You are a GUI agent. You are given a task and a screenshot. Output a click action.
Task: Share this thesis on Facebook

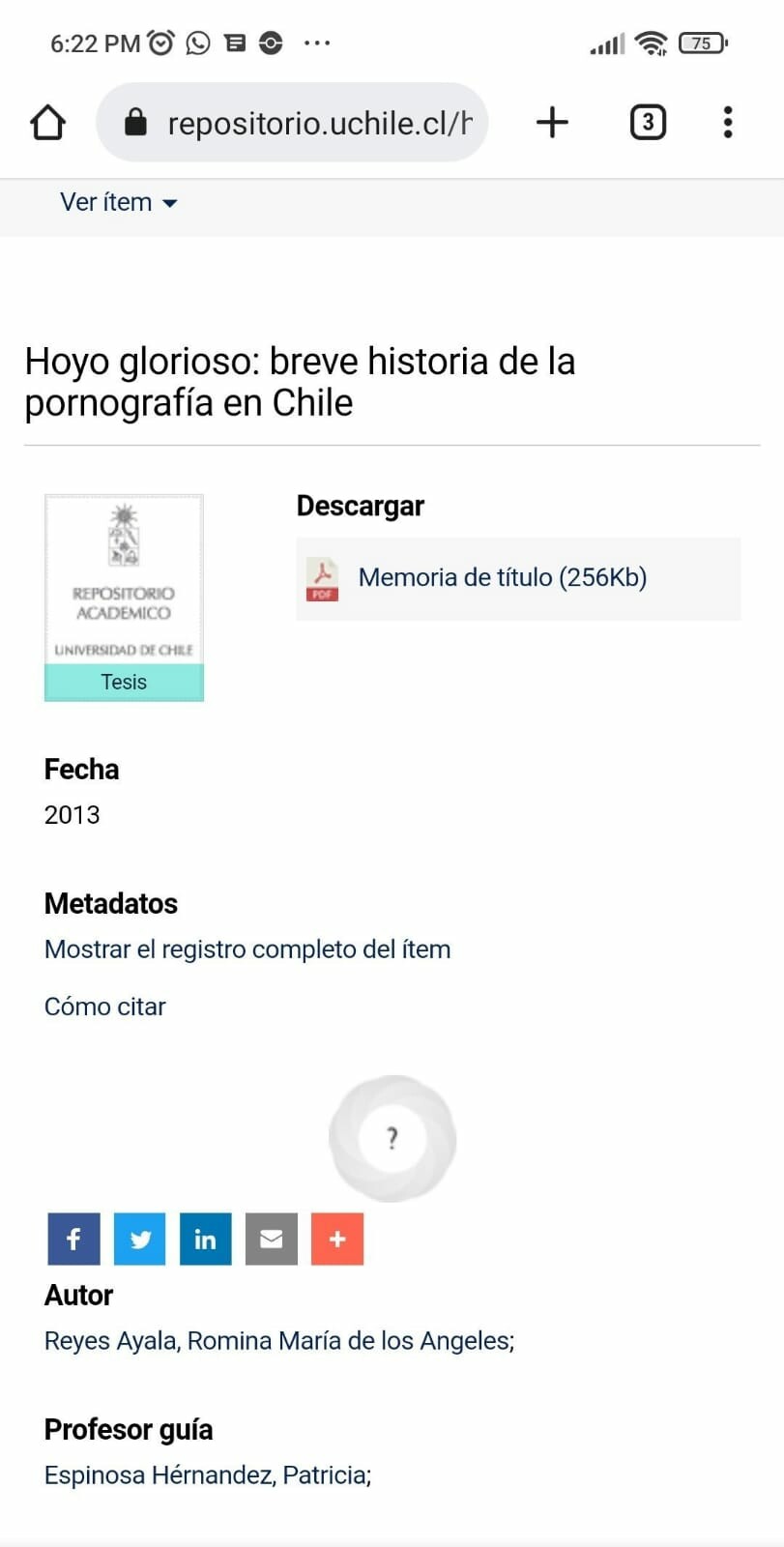73,1239
